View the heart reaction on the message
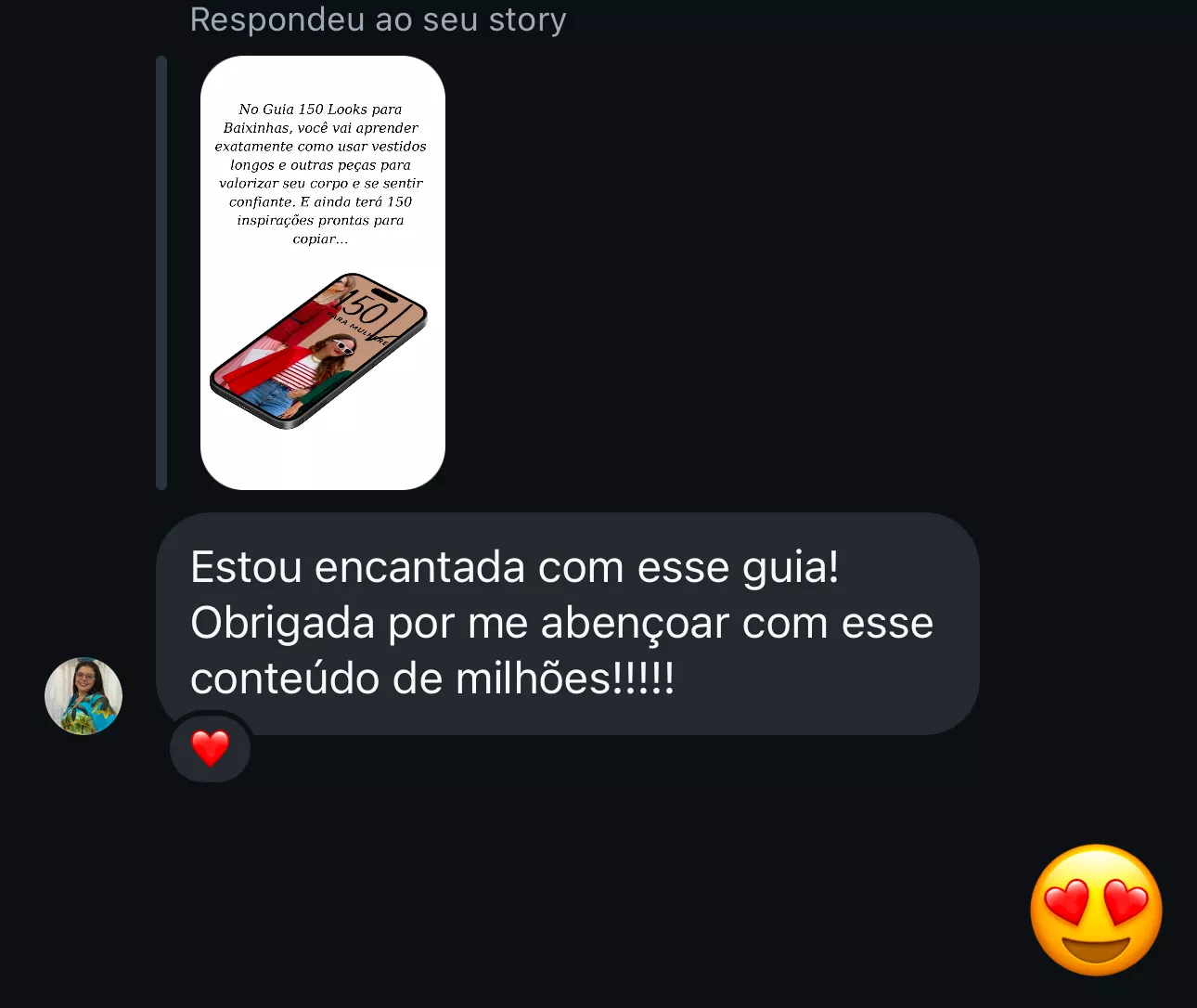 pos(210,748)
